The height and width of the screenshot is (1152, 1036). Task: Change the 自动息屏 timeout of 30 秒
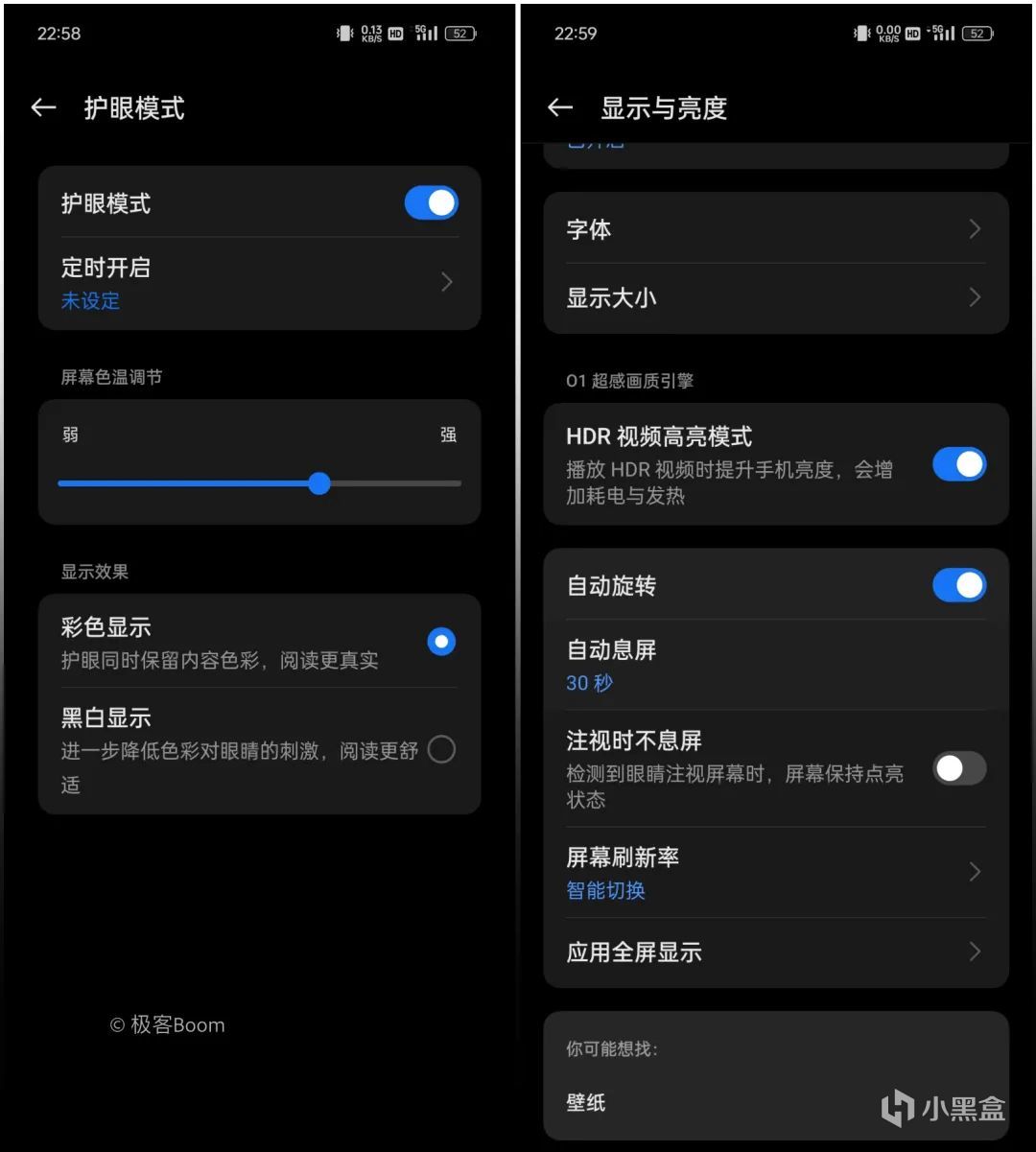[x=775, y=665]
